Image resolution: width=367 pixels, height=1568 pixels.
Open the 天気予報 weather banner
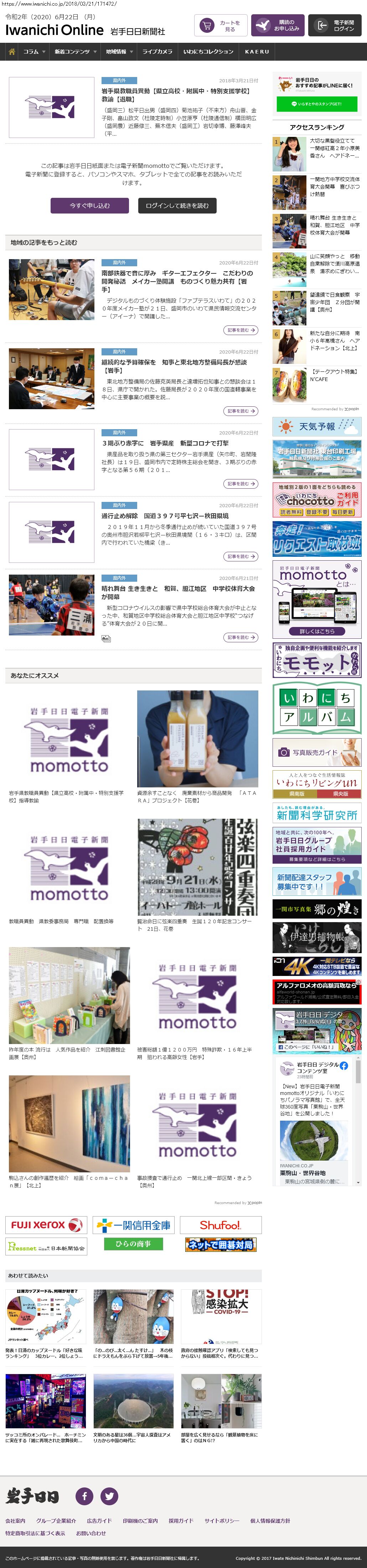point(316,426)
